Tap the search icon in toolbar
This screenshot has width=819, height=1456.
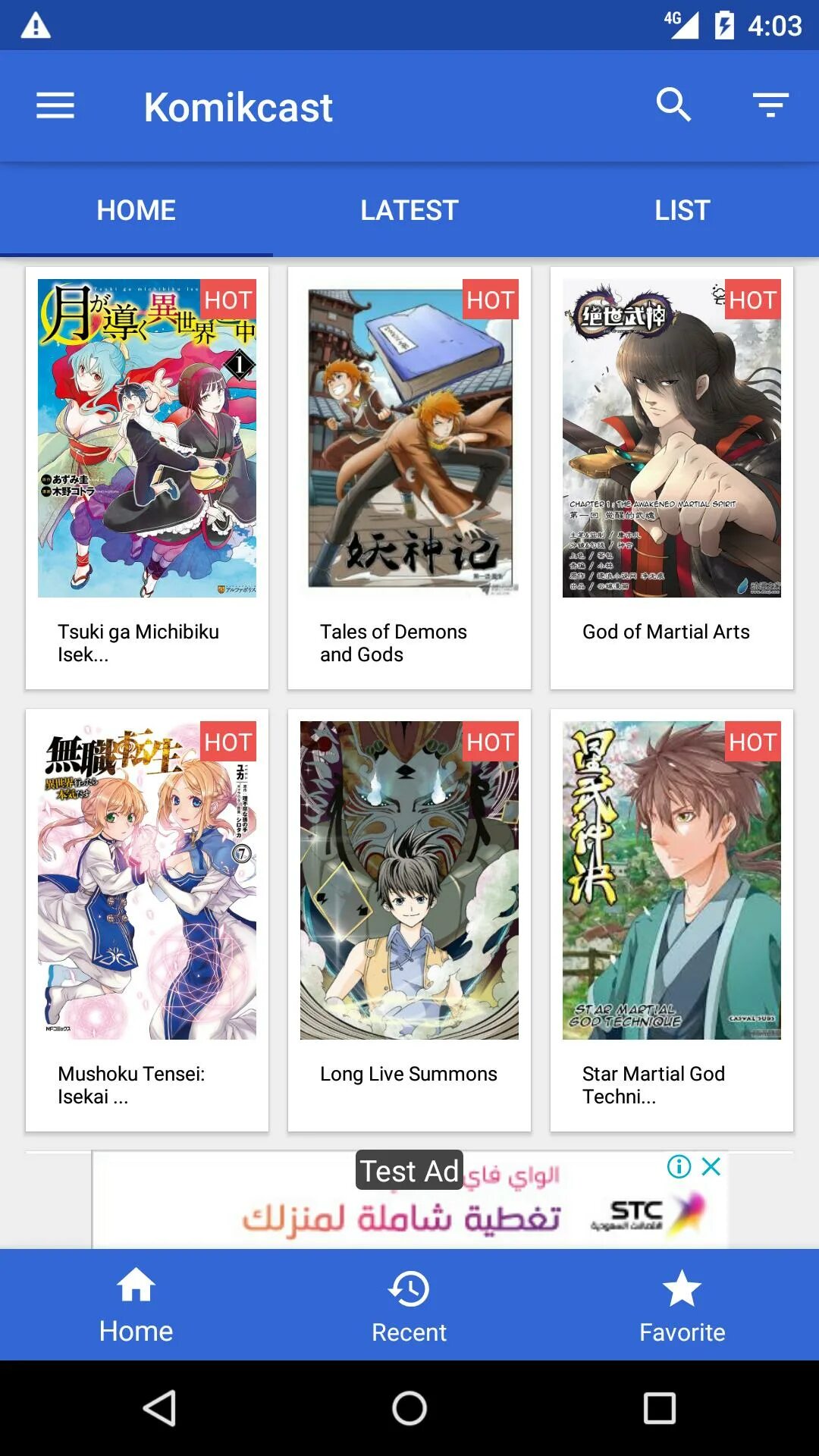tap(674, 106)
